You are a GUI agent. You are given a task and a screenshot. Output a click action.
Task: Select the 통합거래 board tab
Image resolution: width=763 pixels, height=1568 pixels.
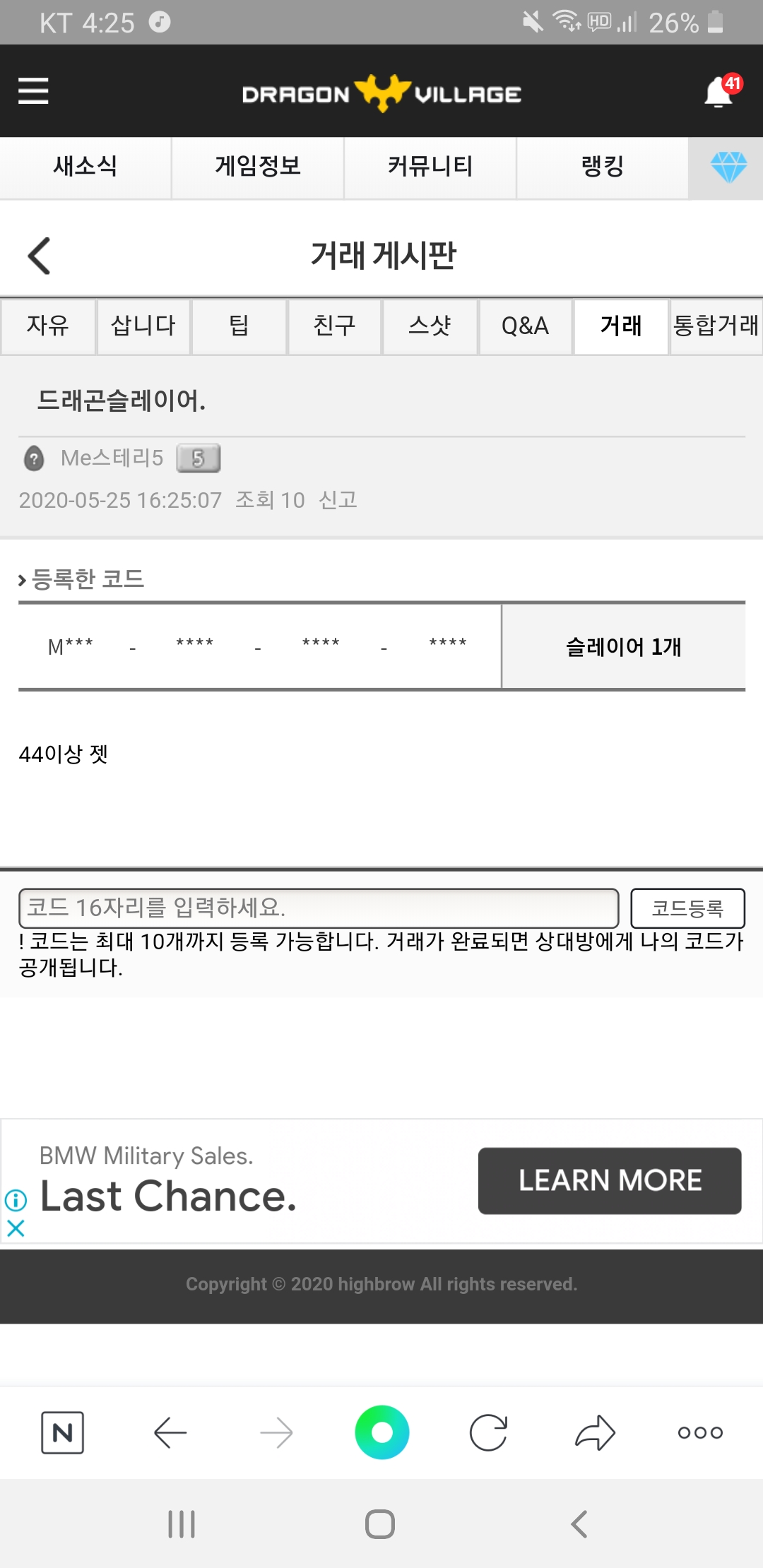click(716, 326)
